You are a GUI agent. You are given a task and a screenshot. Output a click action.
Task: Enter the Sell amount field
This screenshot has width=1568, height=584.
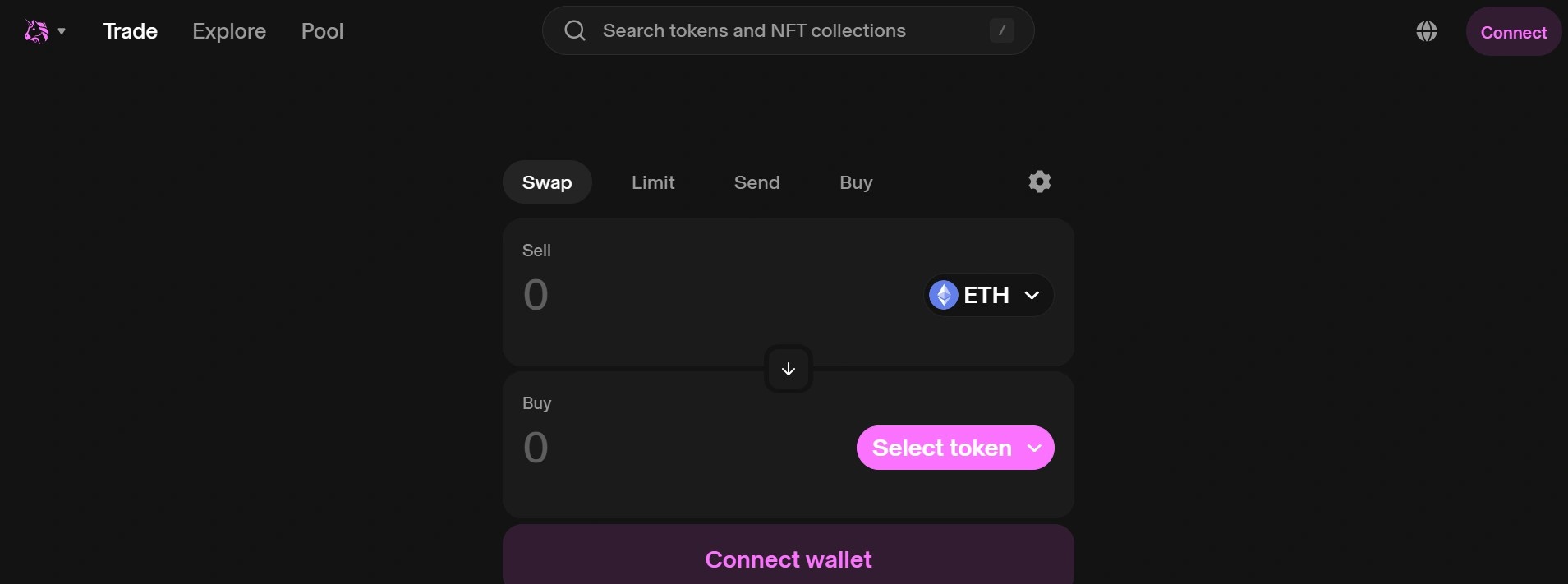[698, 295]
